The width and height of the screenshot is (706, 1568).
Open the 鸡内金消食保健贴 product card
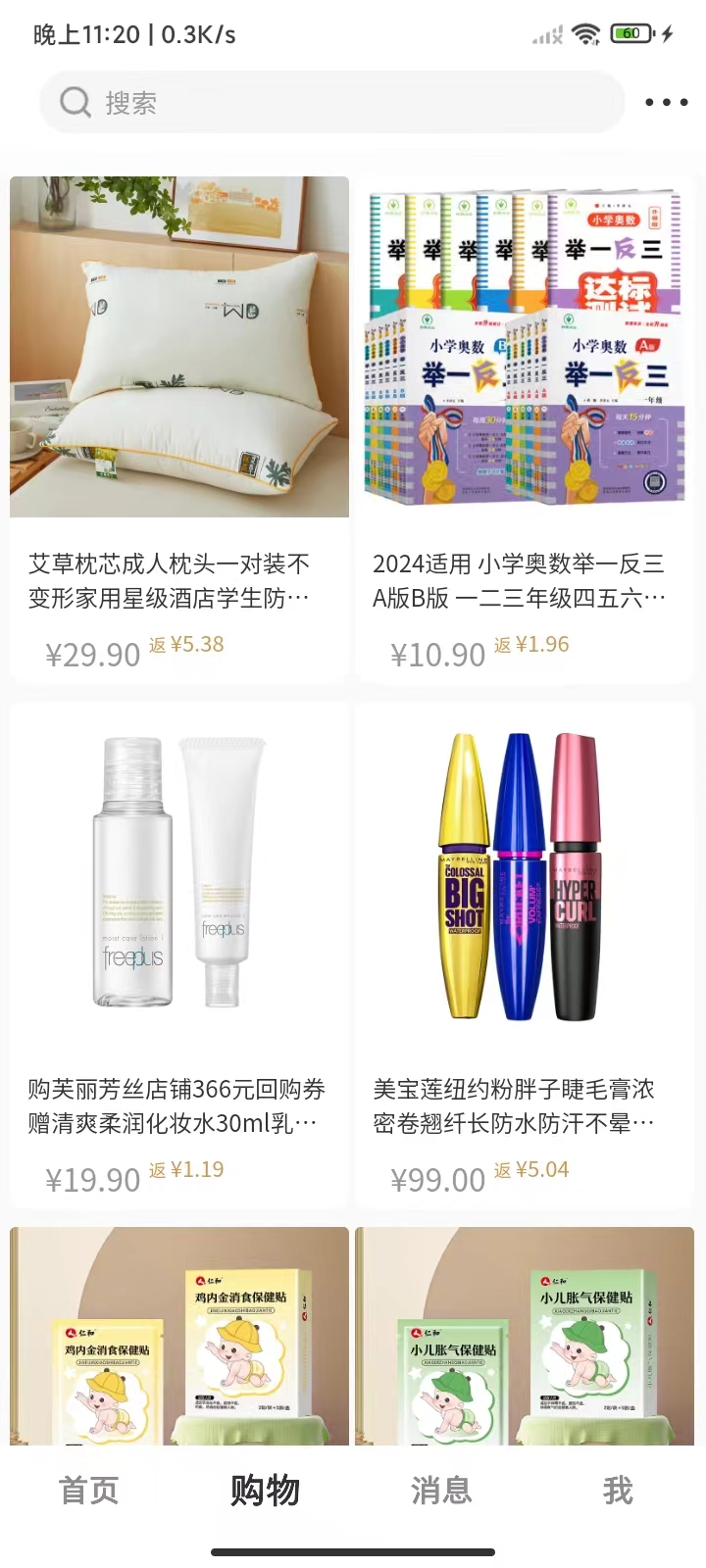[179, 1338]
